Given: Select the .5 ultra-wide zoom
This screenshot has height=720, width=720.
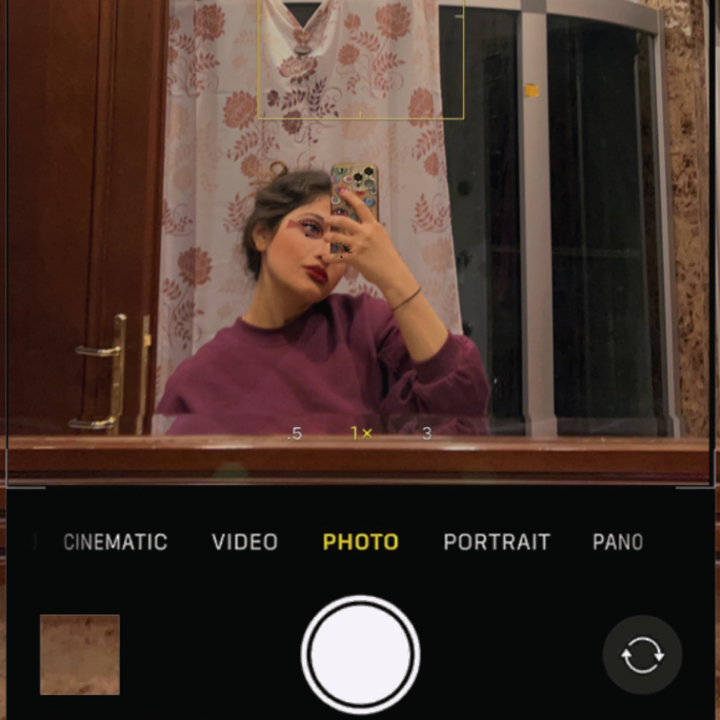Looking at the screenshot, I should [x=294, y=434].
